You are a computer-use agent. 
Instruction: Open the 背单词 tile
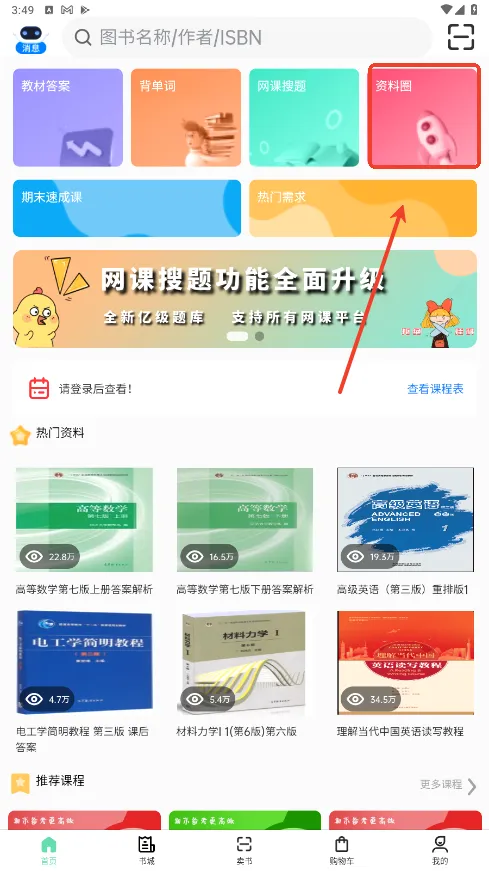tap(186, 118)
